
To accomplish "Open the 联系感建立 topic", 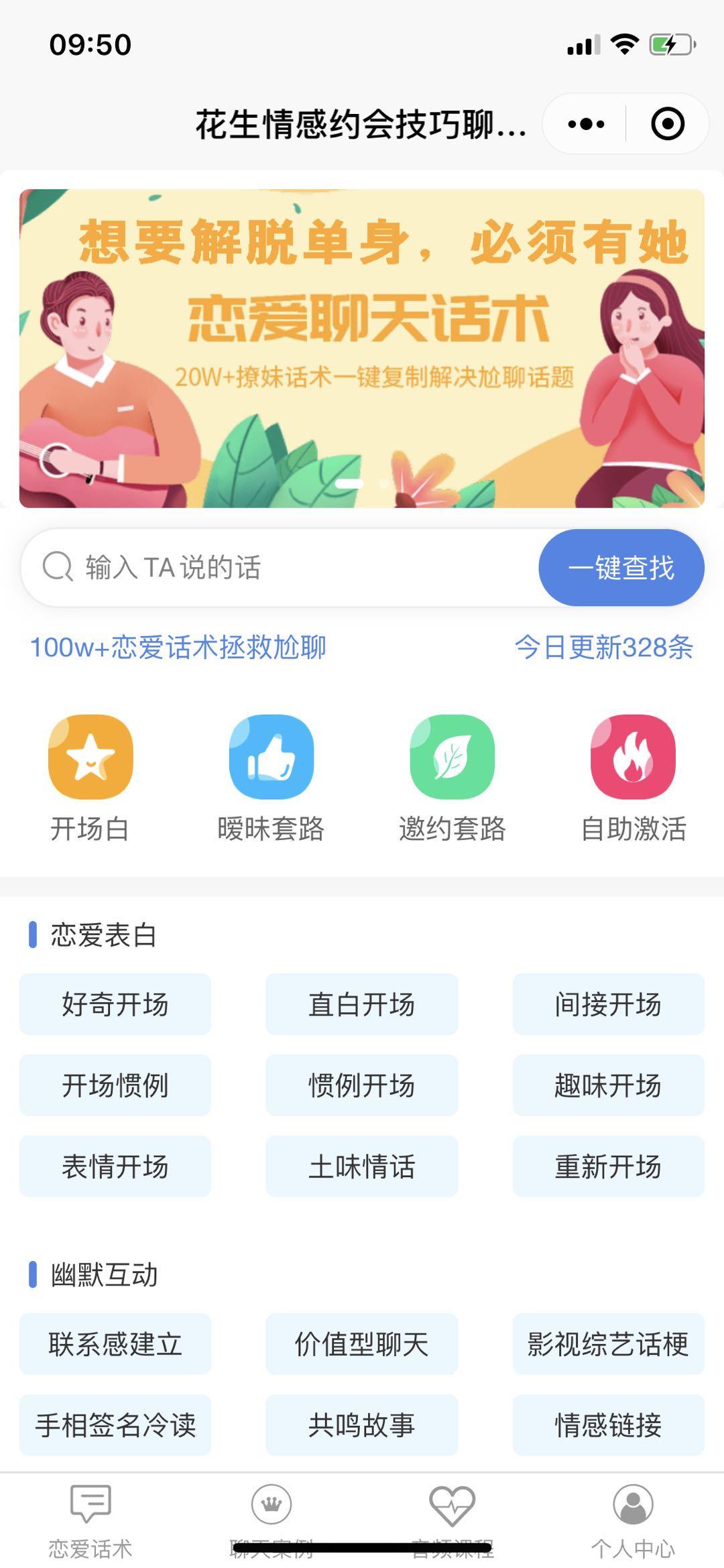I will 115,1344.
